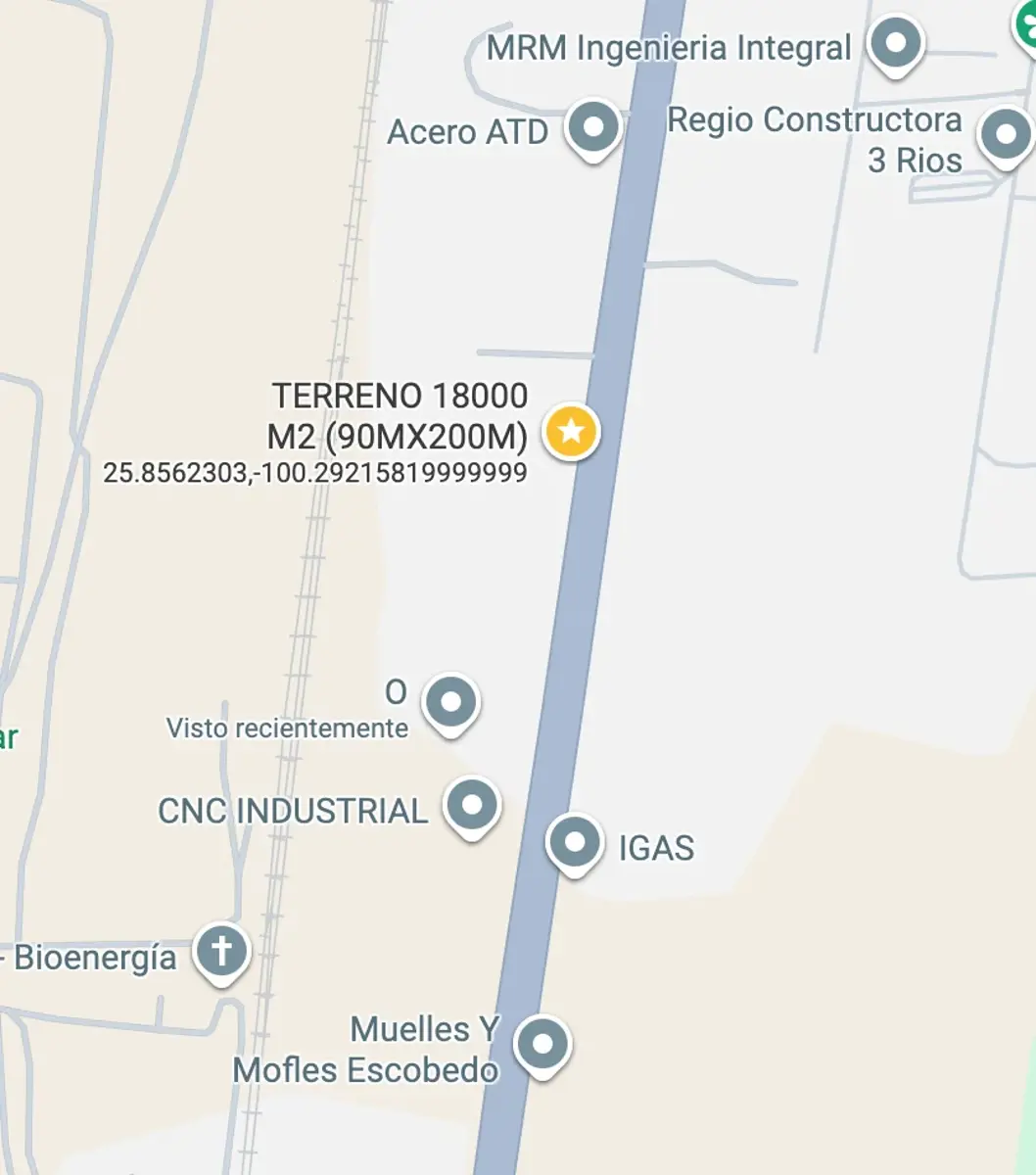
Task: Select the MRM Ingenieria Integral marker
Action: click(x=896, y=45)
